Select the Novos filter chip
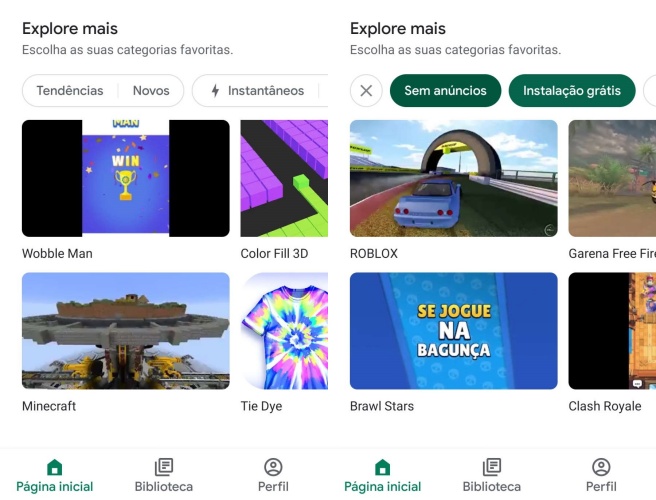 pyautogui.click(x=151, y=91)
